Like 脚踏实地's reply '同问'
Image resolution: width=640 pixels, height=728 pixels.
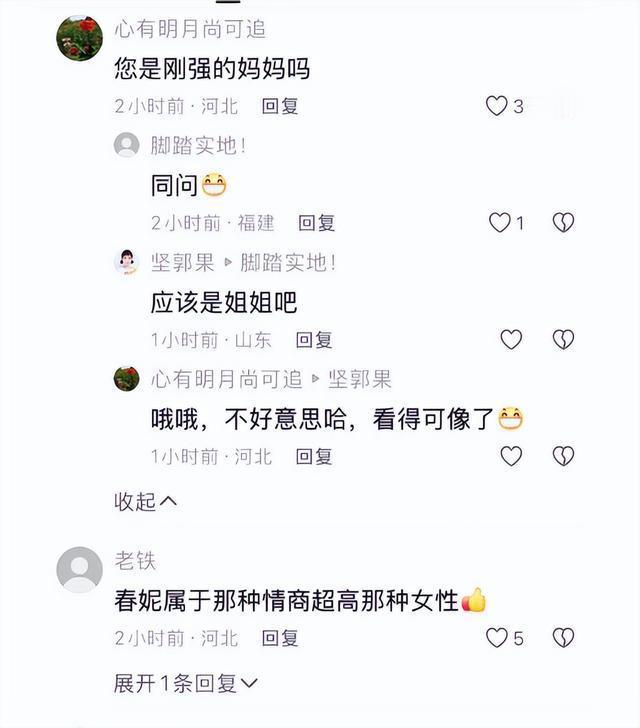pos(500,223)
